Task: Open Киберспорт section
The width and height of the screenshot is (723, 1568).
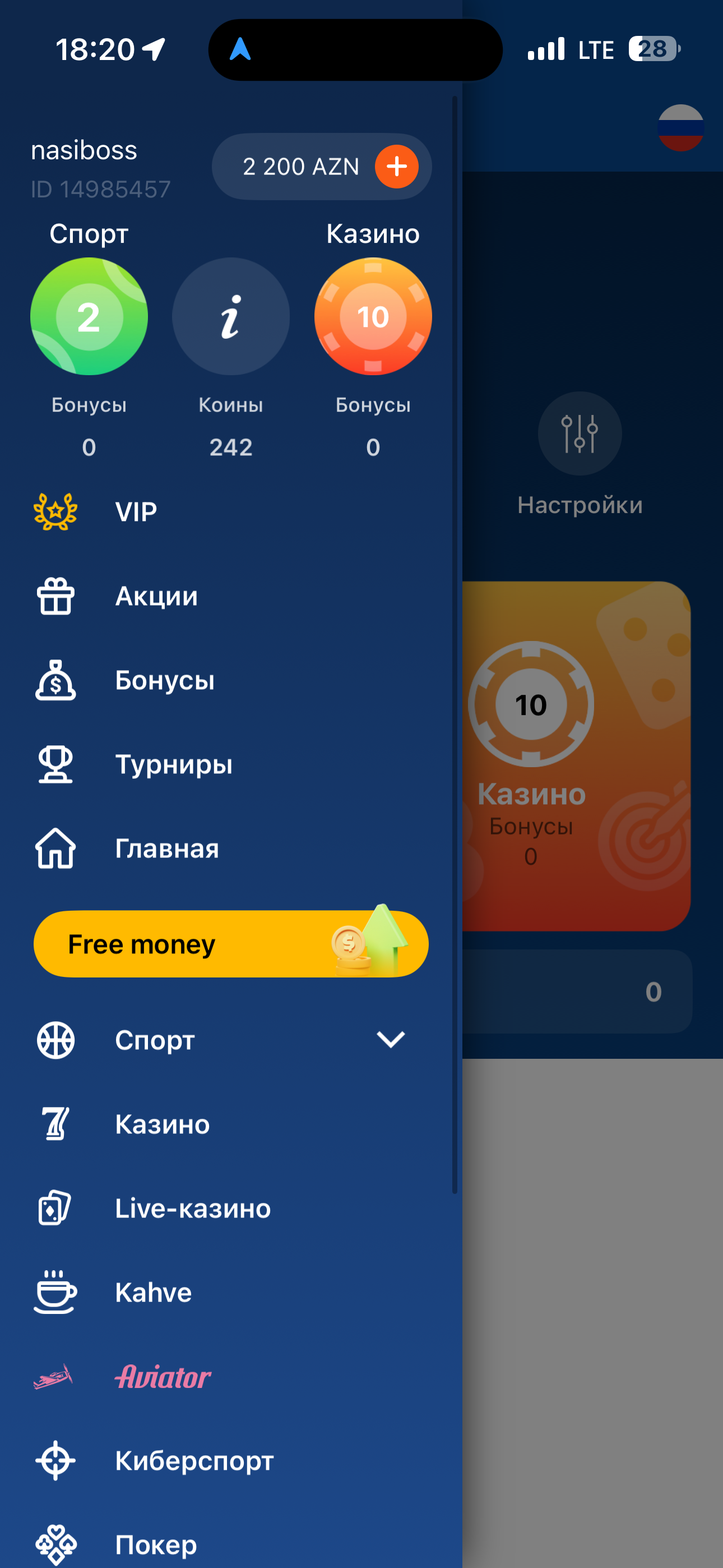Action: tap(194, 1460)
